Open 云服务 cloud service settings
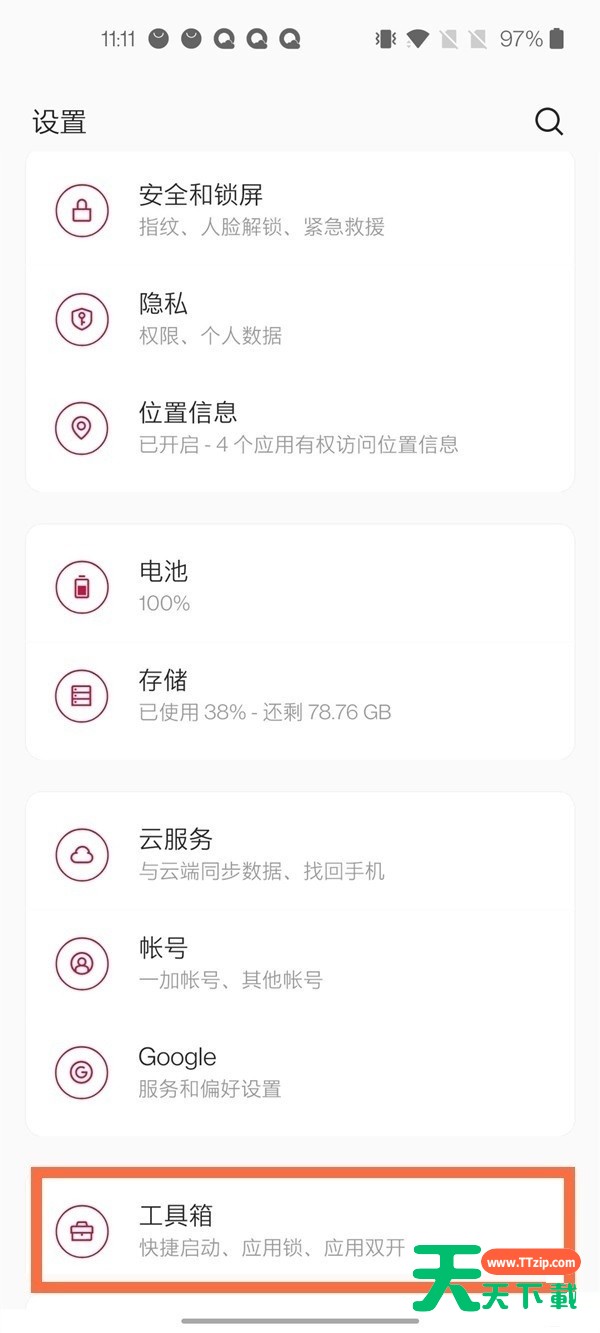 [x=300, y=854]
